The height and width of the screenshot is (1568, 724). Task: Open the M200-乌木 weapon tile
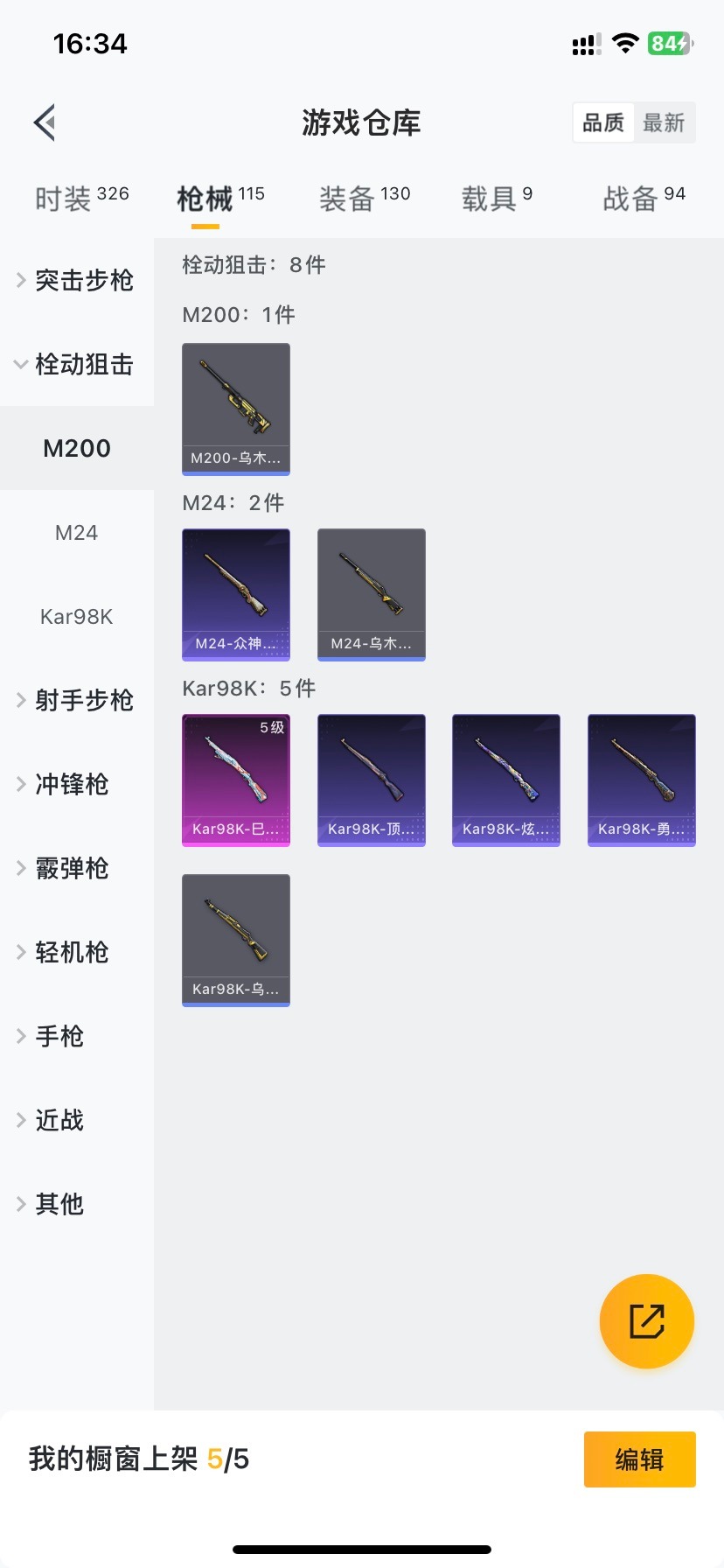[x=236, y=409]
